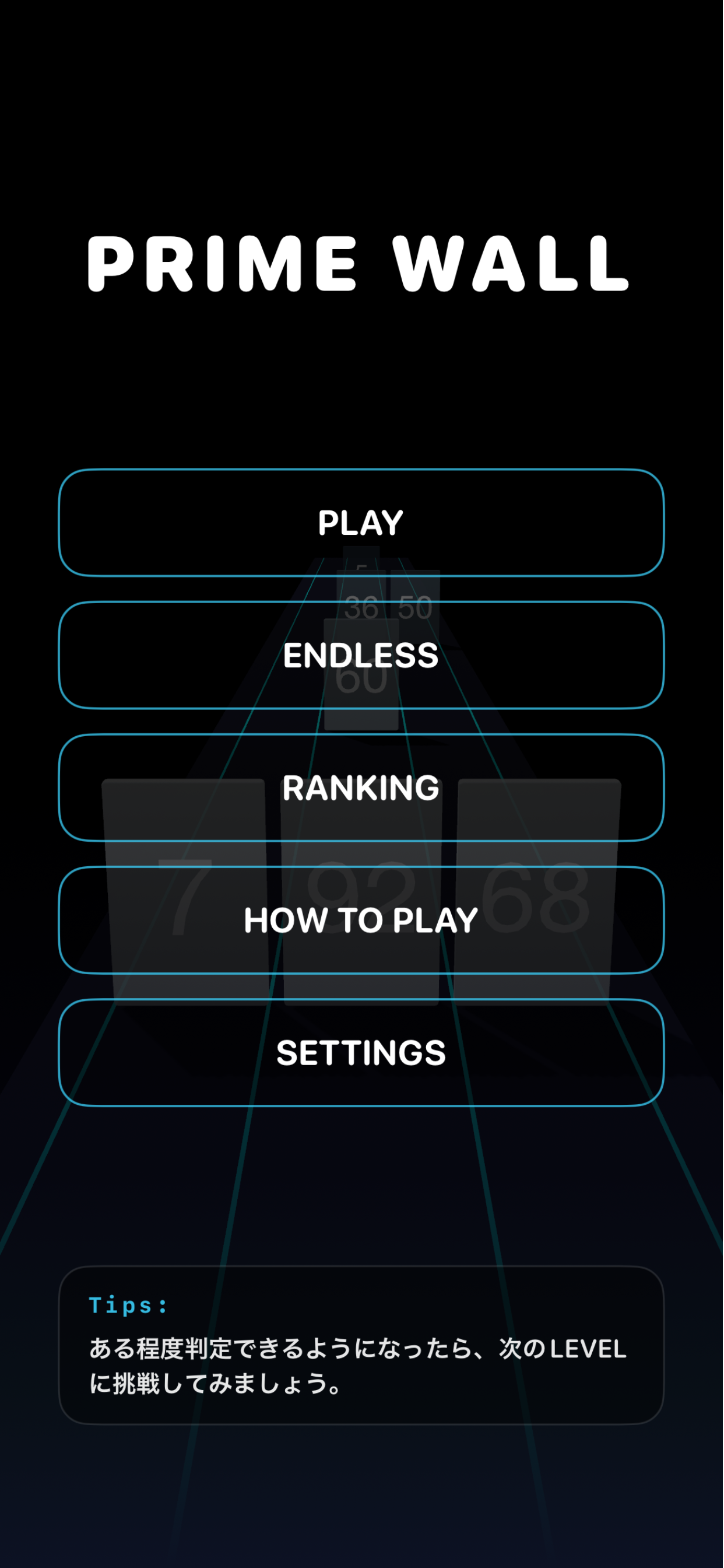Select the ENDLESS mode button
Screen dimensions: 724x1568
click(x=361, y=656)
